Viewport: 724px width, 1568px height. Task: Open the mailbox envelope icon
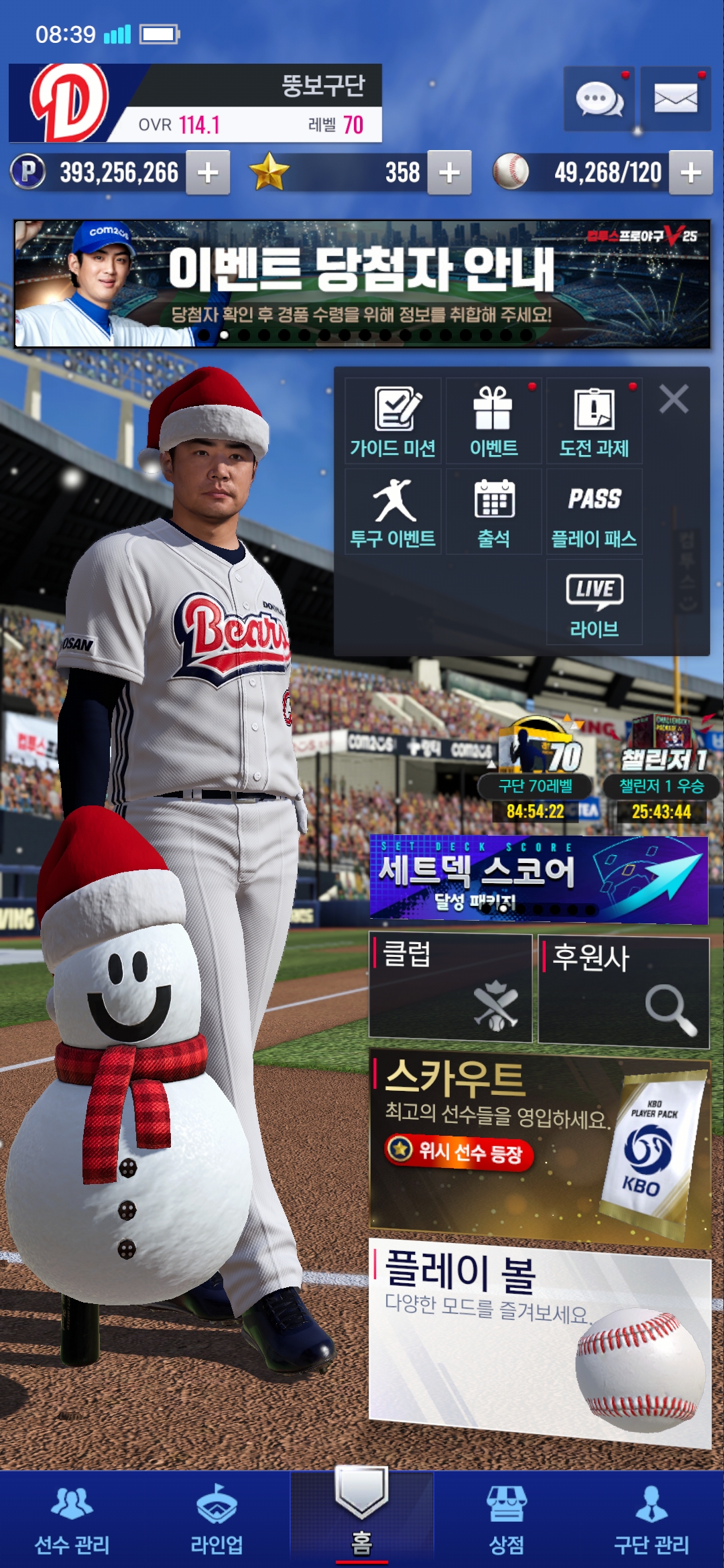pyautogui.click(x=675, y=99)
